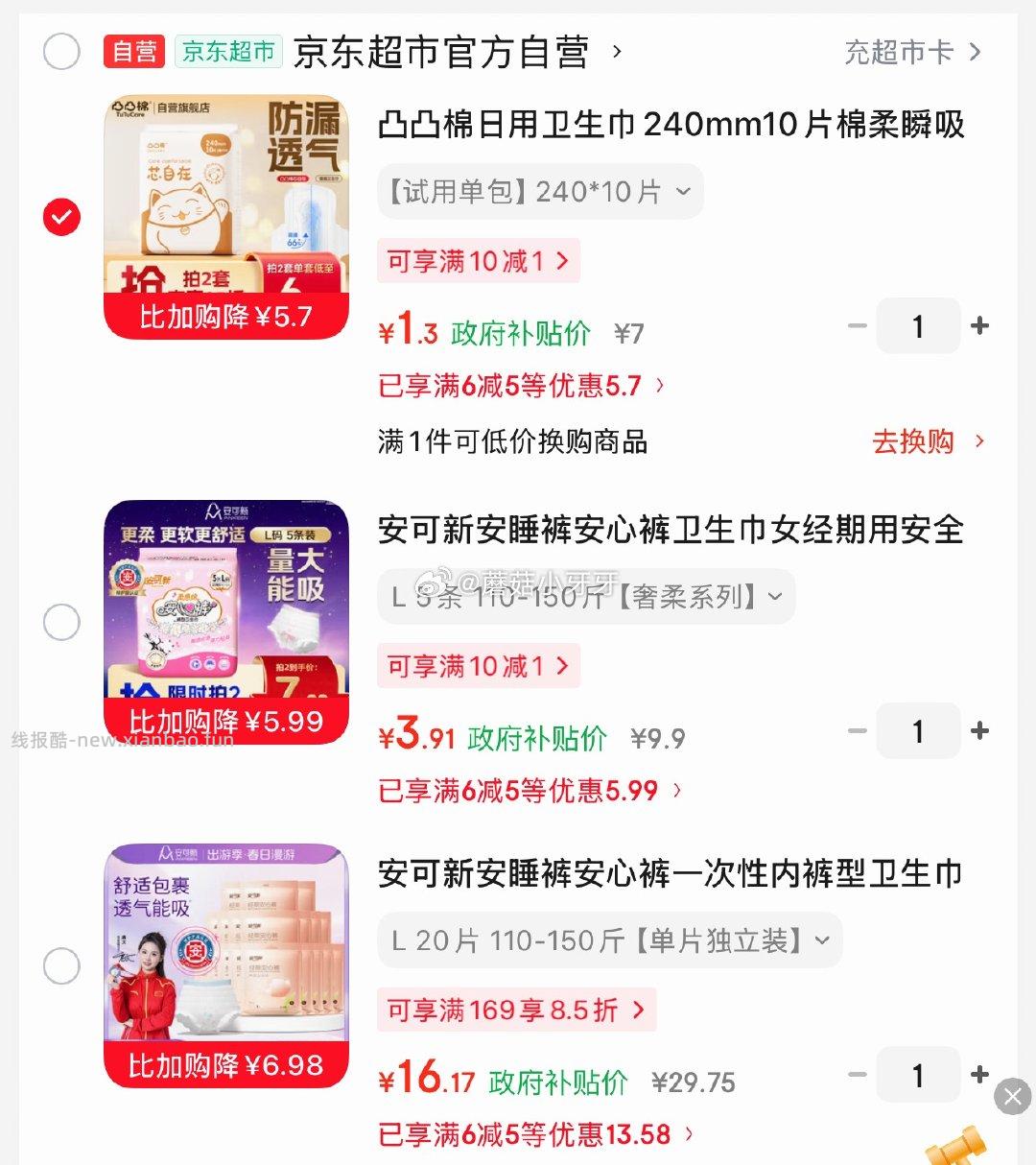Image resolution: width=1036 pixels, height=1165 pixels.
Task: Click the plus icon for 凸凸棉卫生巾 quantity
Action: (x=979, y=326)
